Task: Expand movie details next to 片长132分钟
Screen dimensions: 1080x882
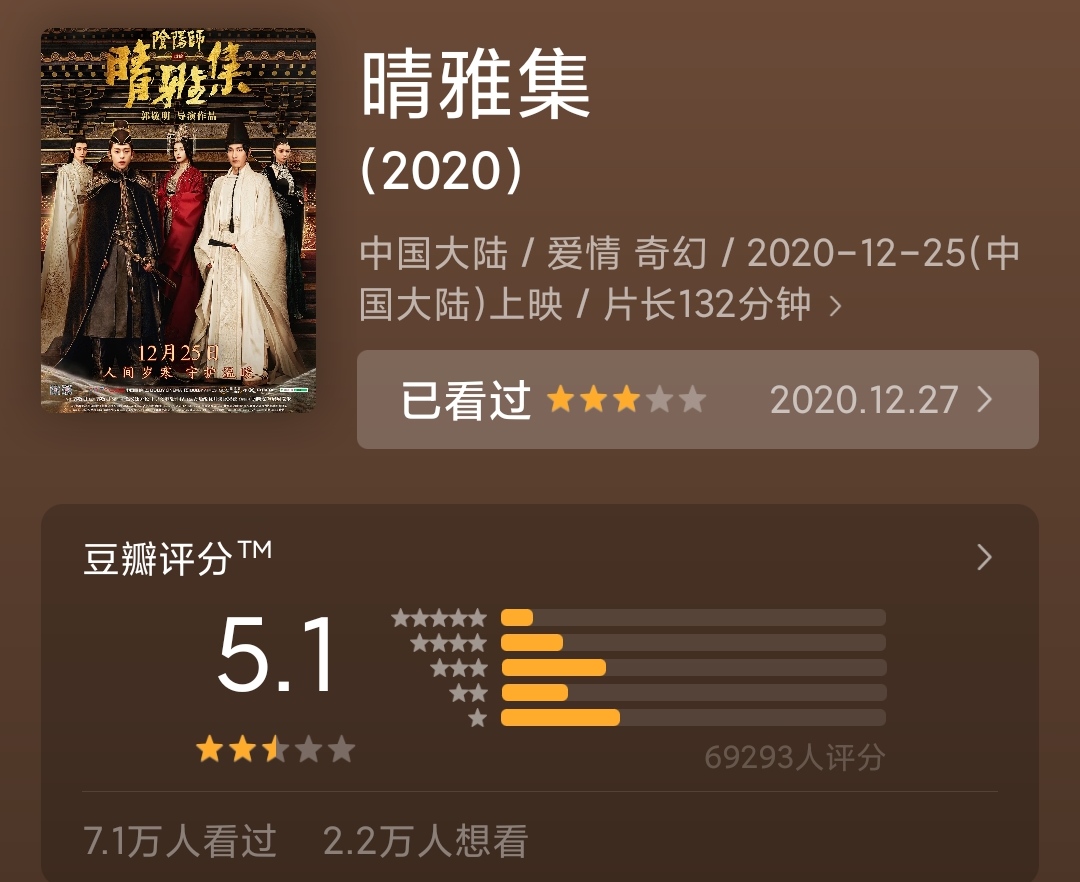Action: (836, 306)
